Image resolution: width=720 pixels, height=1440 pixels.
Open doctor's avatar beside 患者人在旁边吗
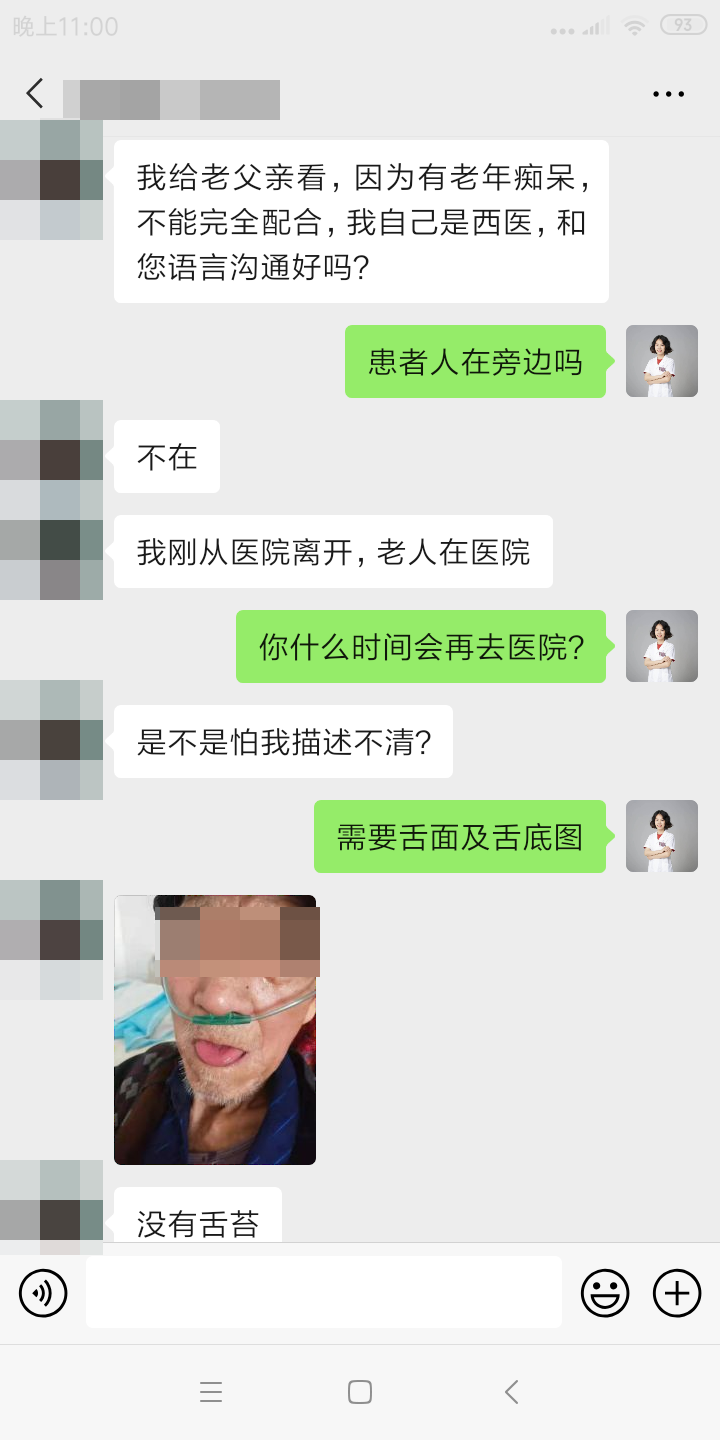pyautogui.click(x=661, y=361)
